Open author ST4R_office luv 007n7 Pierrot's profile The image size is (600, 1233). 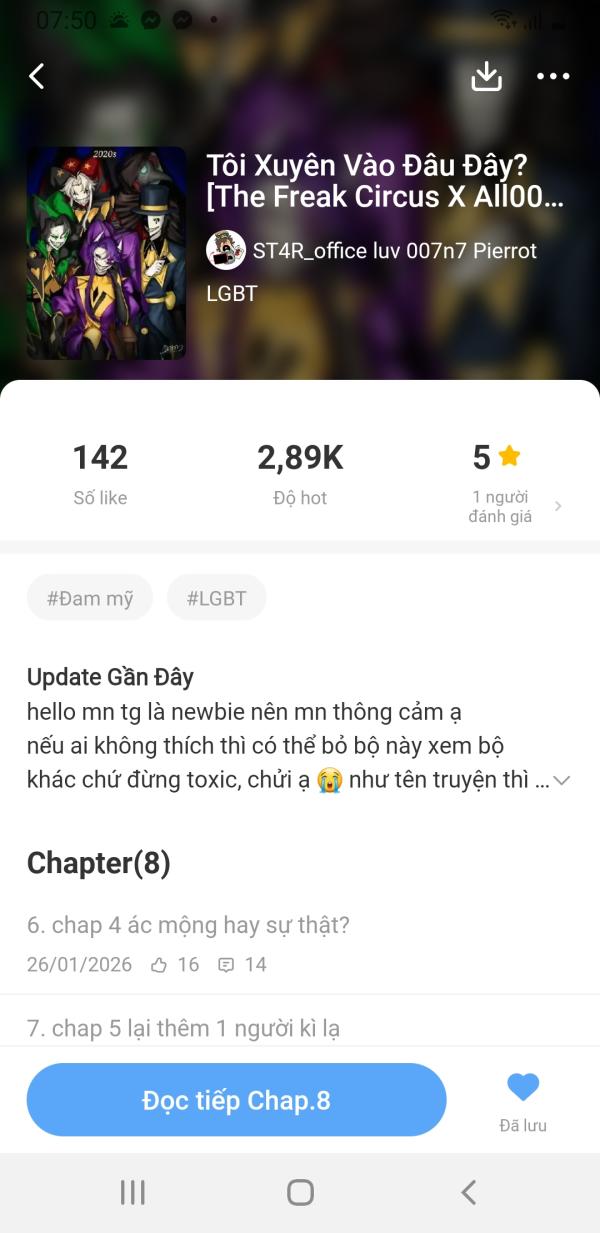pos(371,250)
